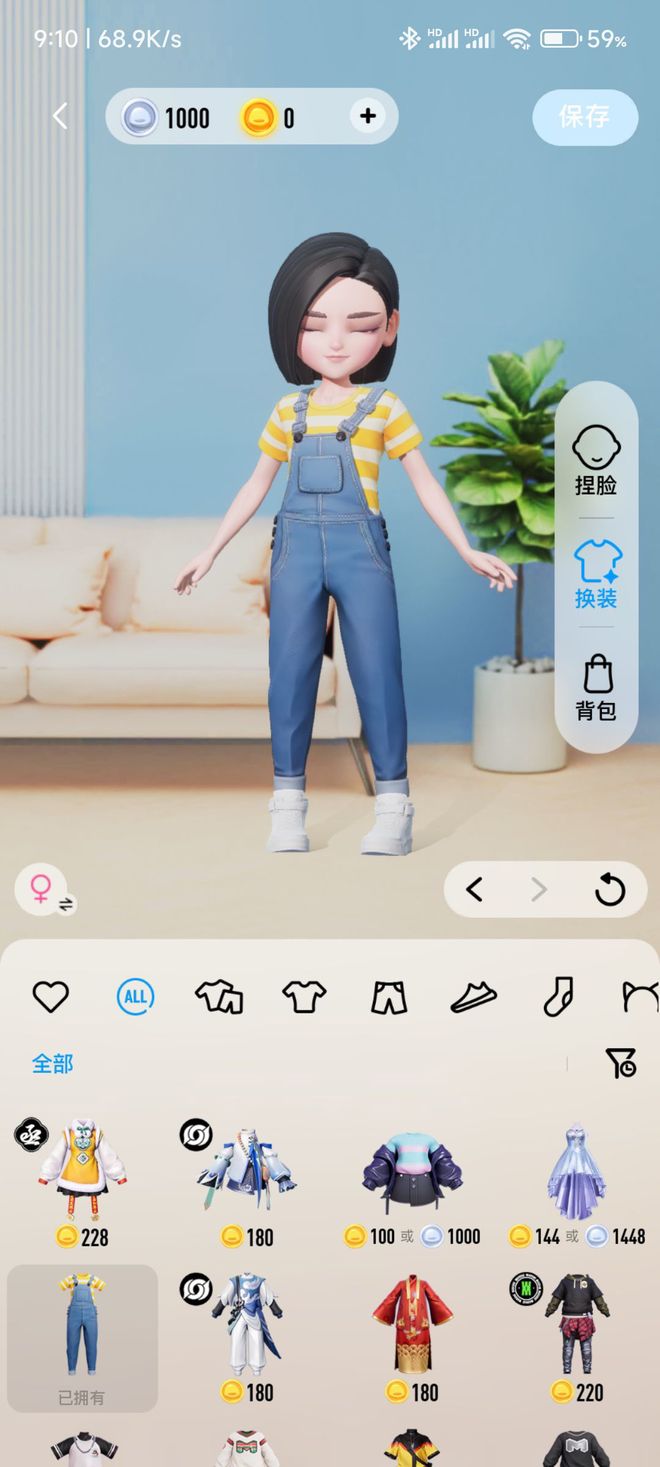Open the 捏脸 face editor
Viewport: 660px width, 1467px height.
pyautogui.click(x=596, y=460)
